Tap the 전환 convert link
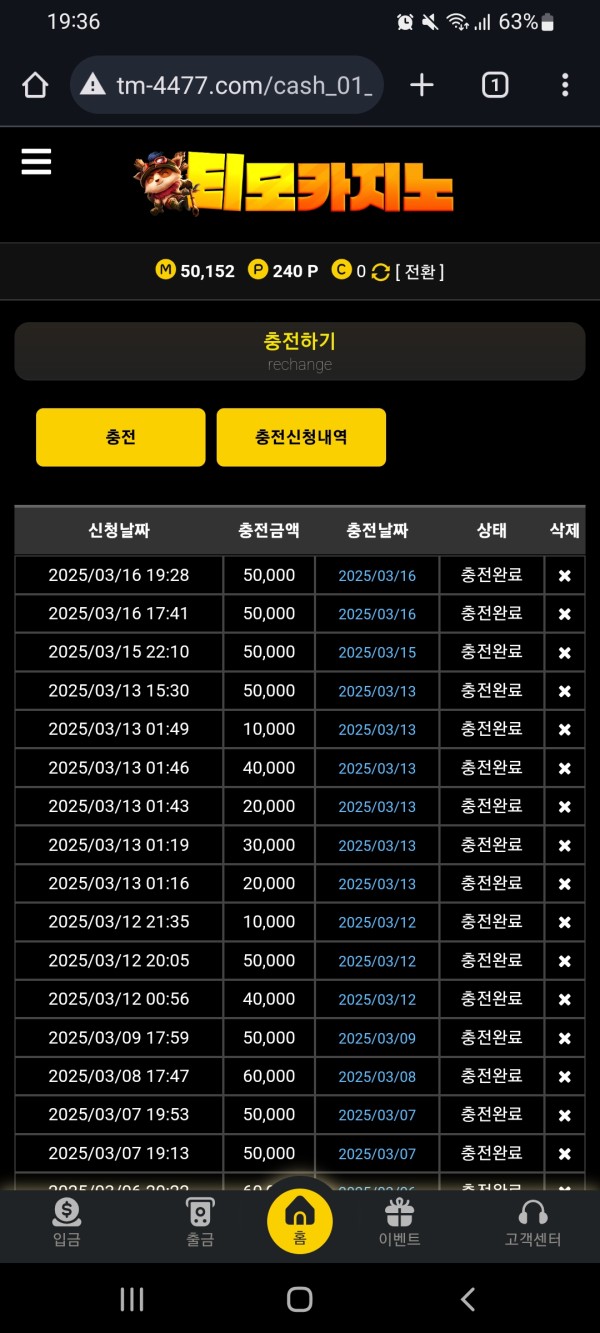This screenshot has width=600, height=1333. point(420,271)
